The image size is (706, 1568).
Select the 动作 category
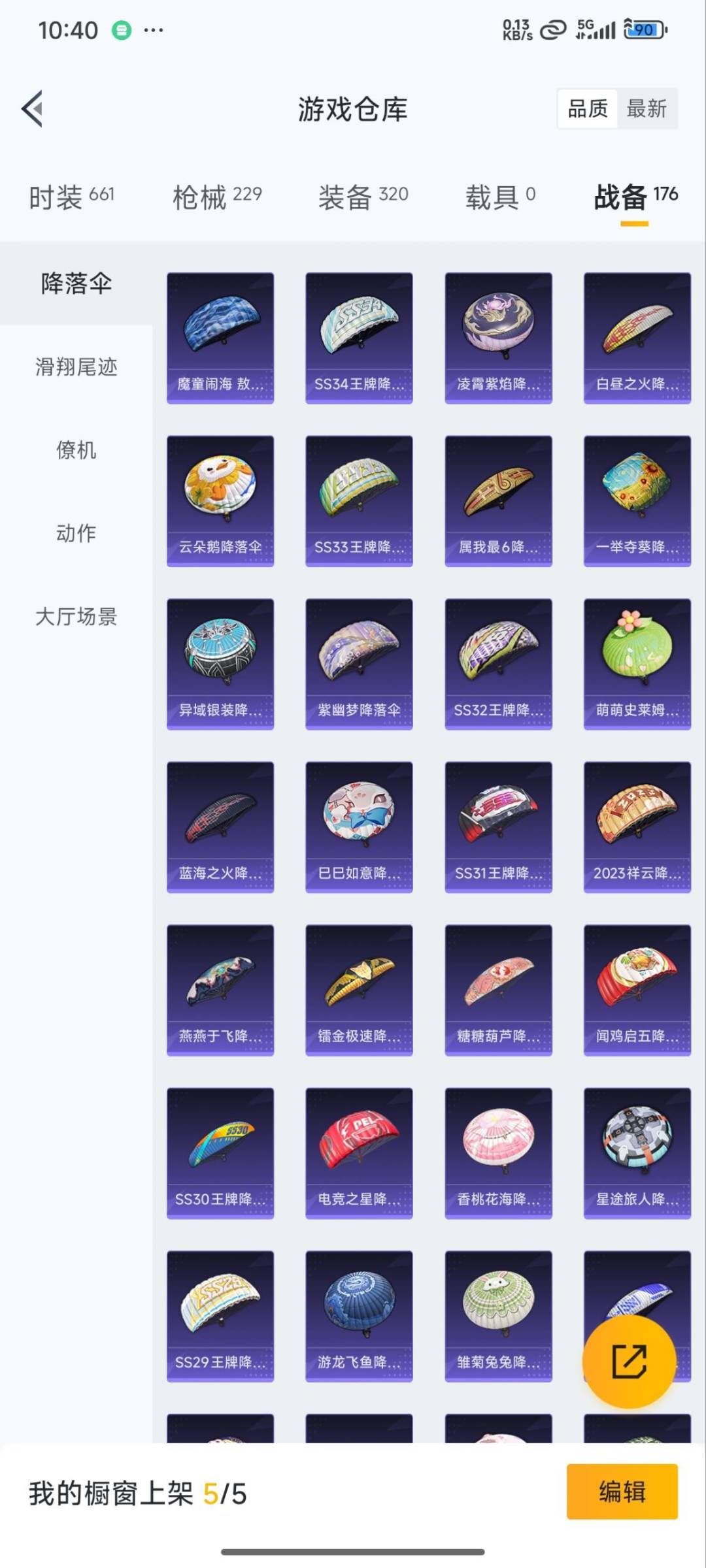(76, 533)
